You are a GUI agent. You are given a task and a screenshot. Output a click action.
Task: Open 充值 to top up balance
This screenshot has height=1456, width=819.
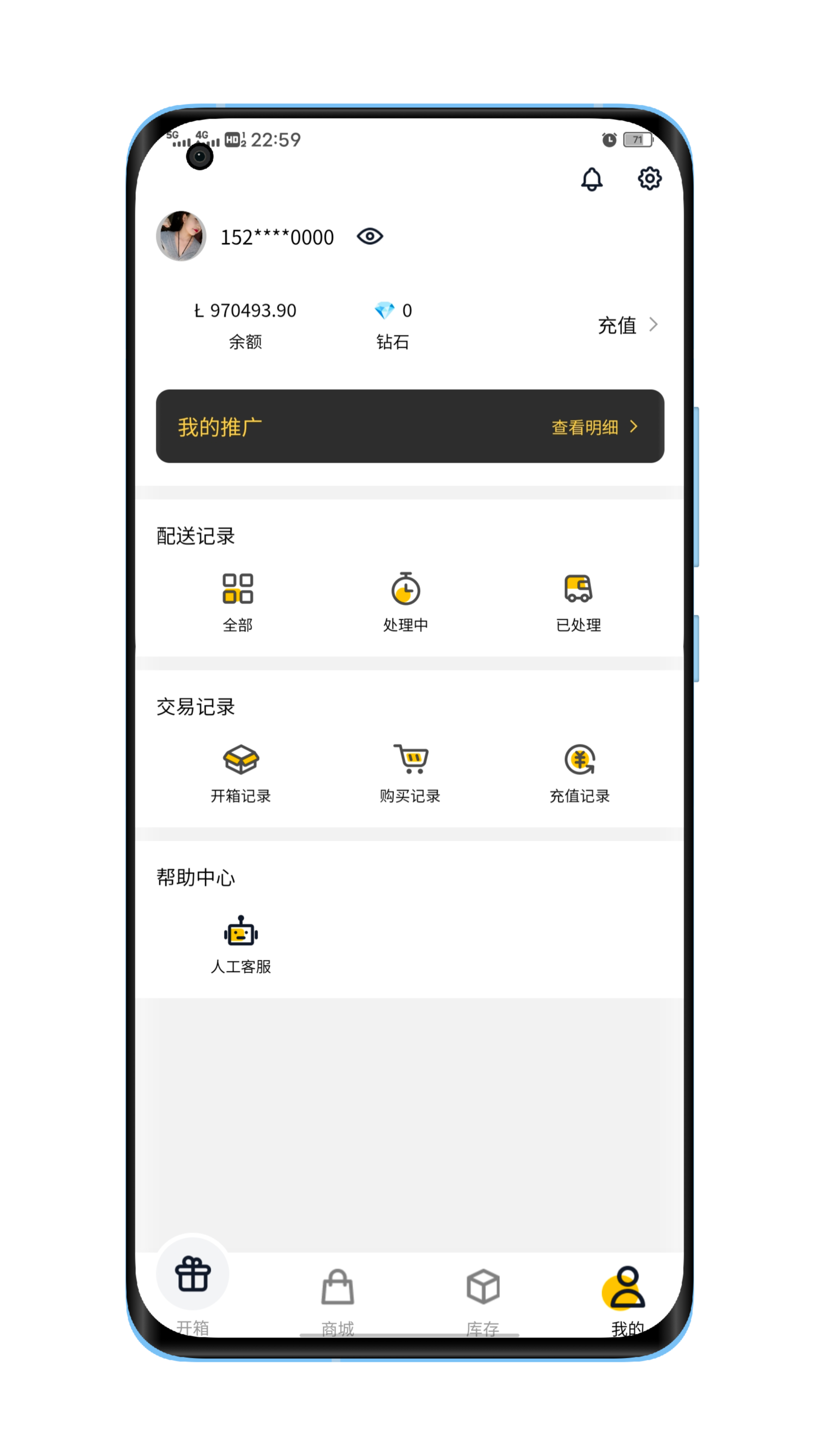coord(626,325)
